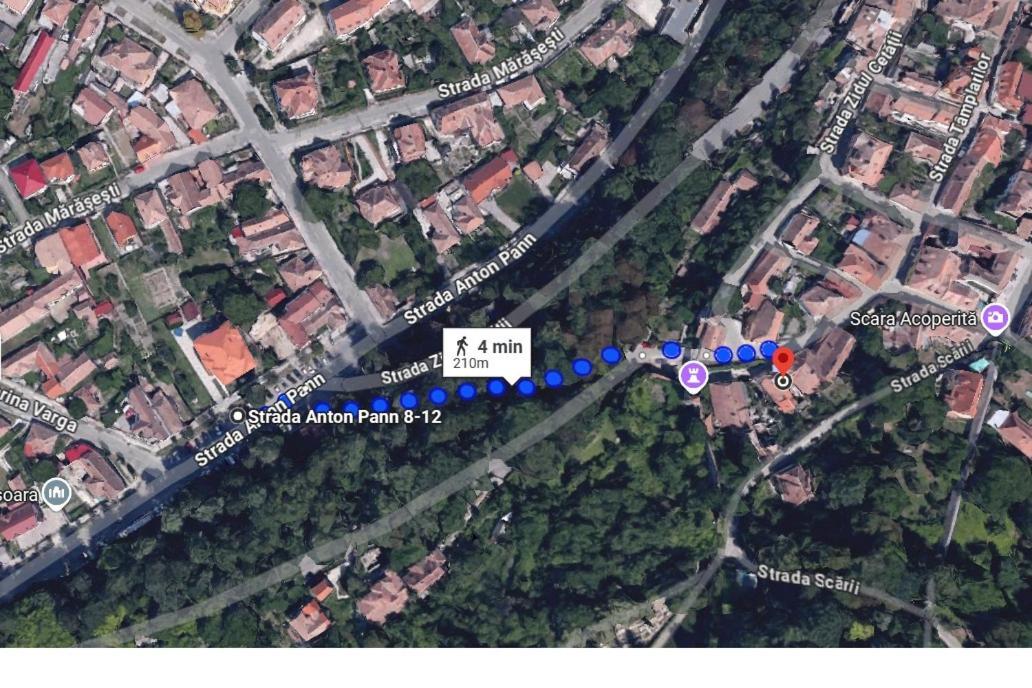Select the Strada Anton Pann 8-12 start point

click(238, 415)
